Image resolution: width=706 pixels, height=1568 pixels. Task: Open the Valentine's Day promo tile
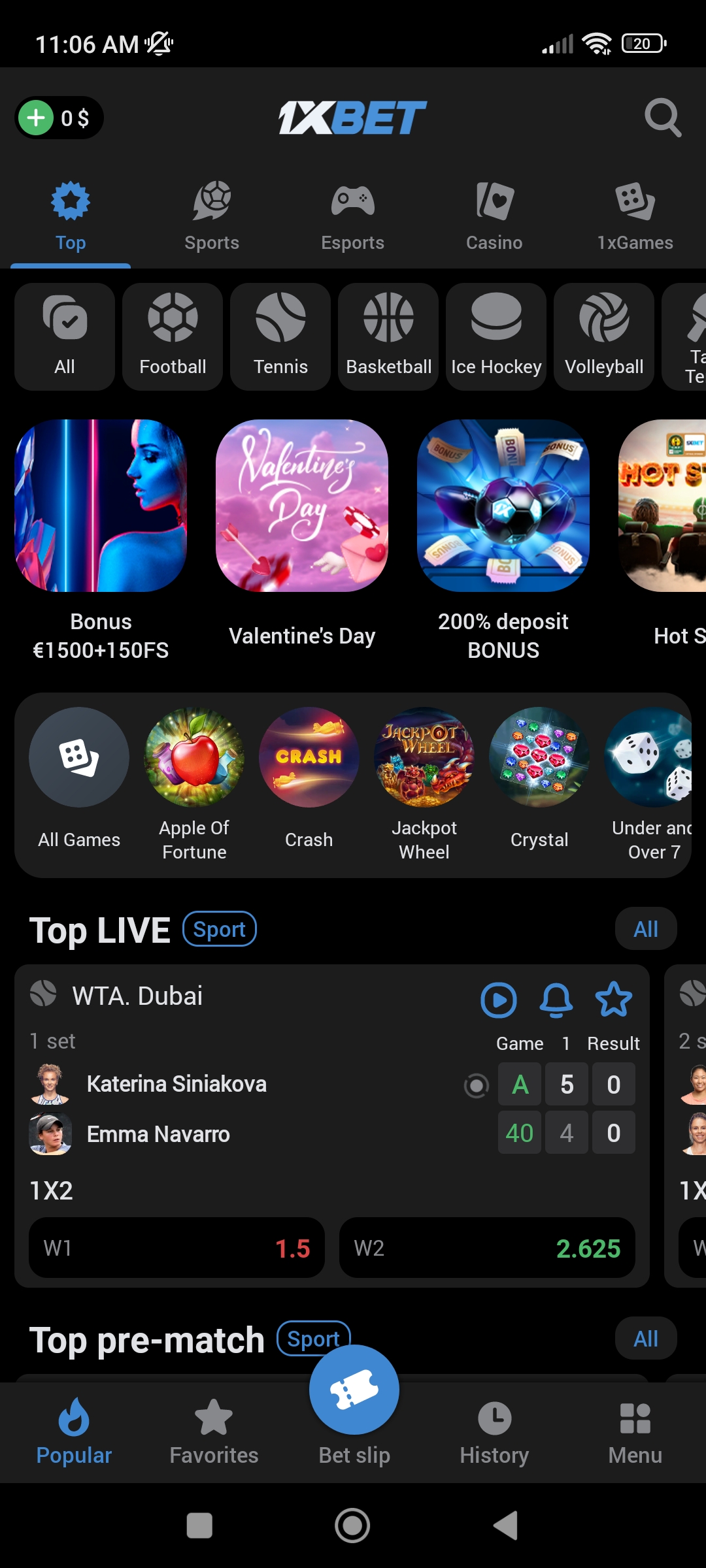click(302, 506)
